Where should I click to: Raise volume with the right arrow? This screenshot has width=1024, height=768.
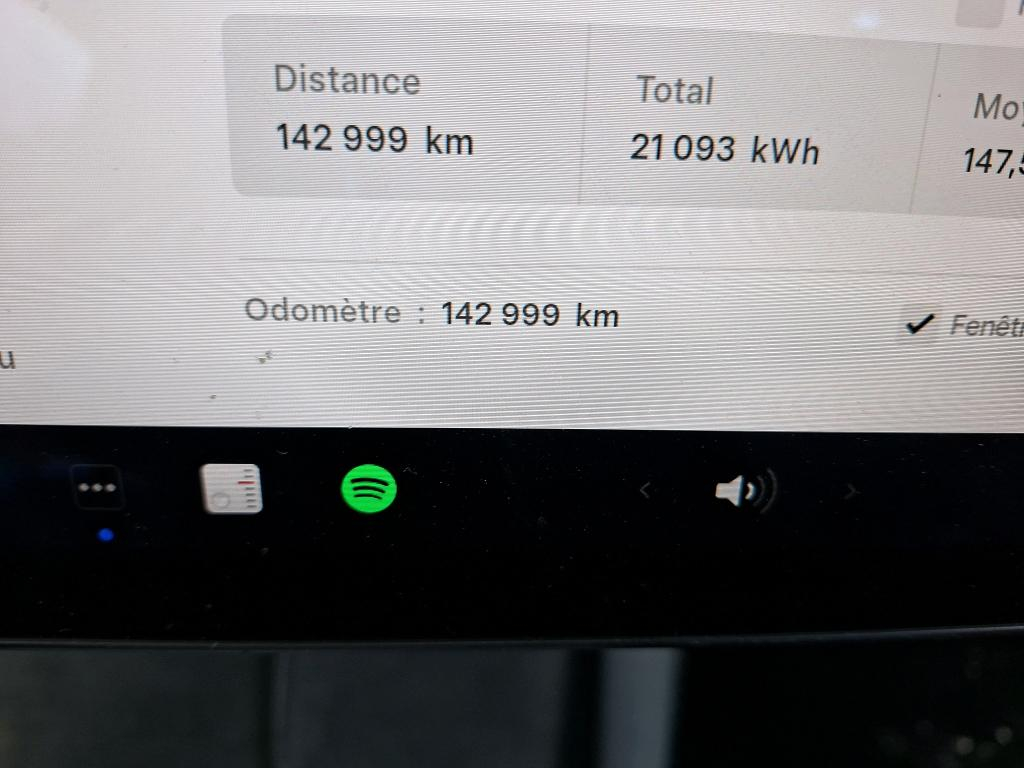pos(851,491)
